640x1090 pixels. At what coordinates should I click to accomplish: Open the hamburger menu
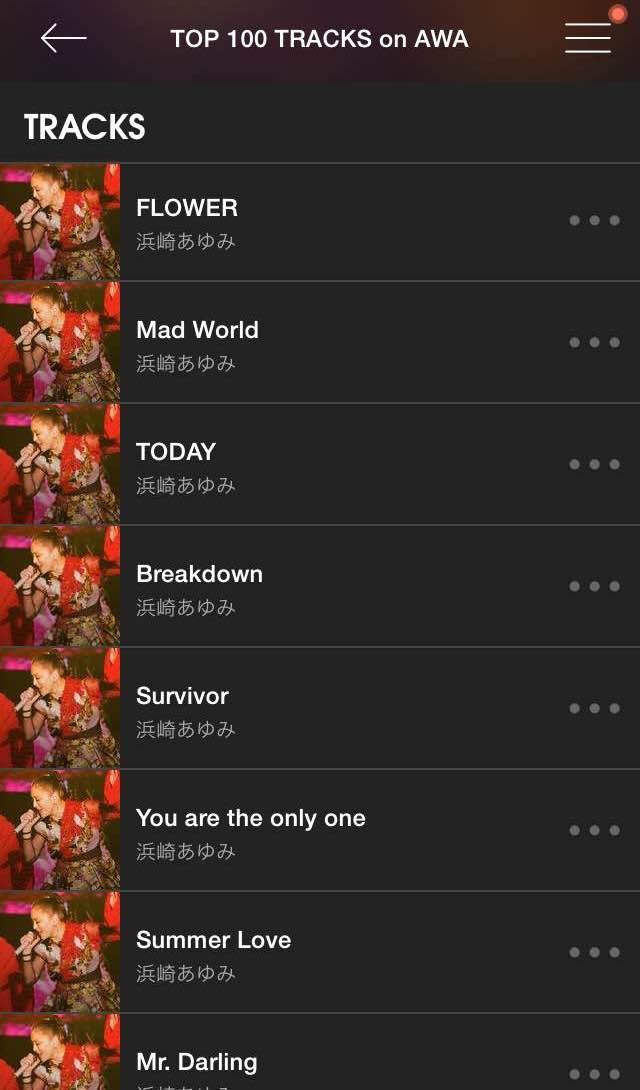pyautogui.click(x=588, y=38)
